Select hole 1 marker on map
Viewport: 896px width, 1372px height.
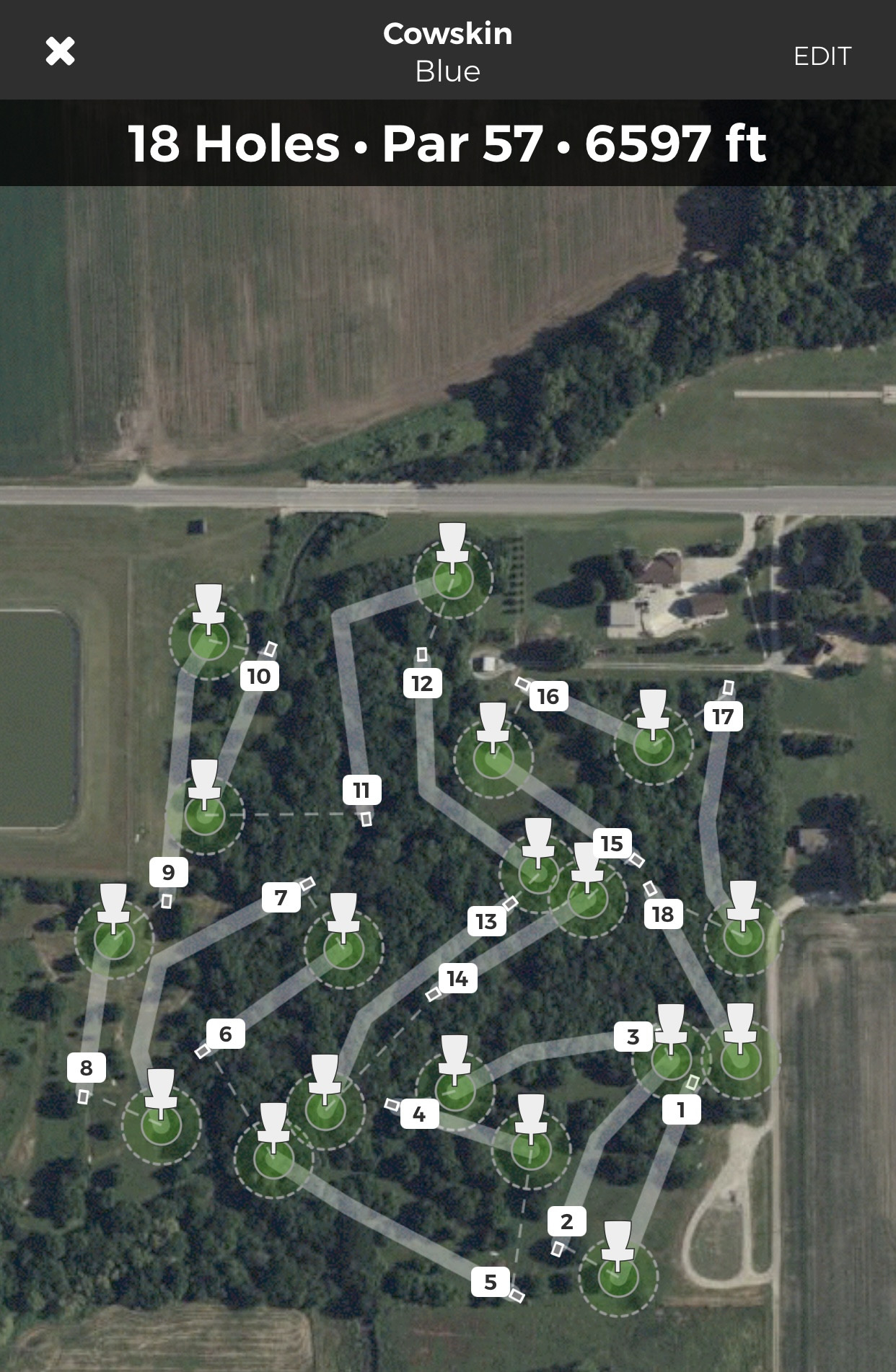pyautogui.click(x=681, y=1109)
